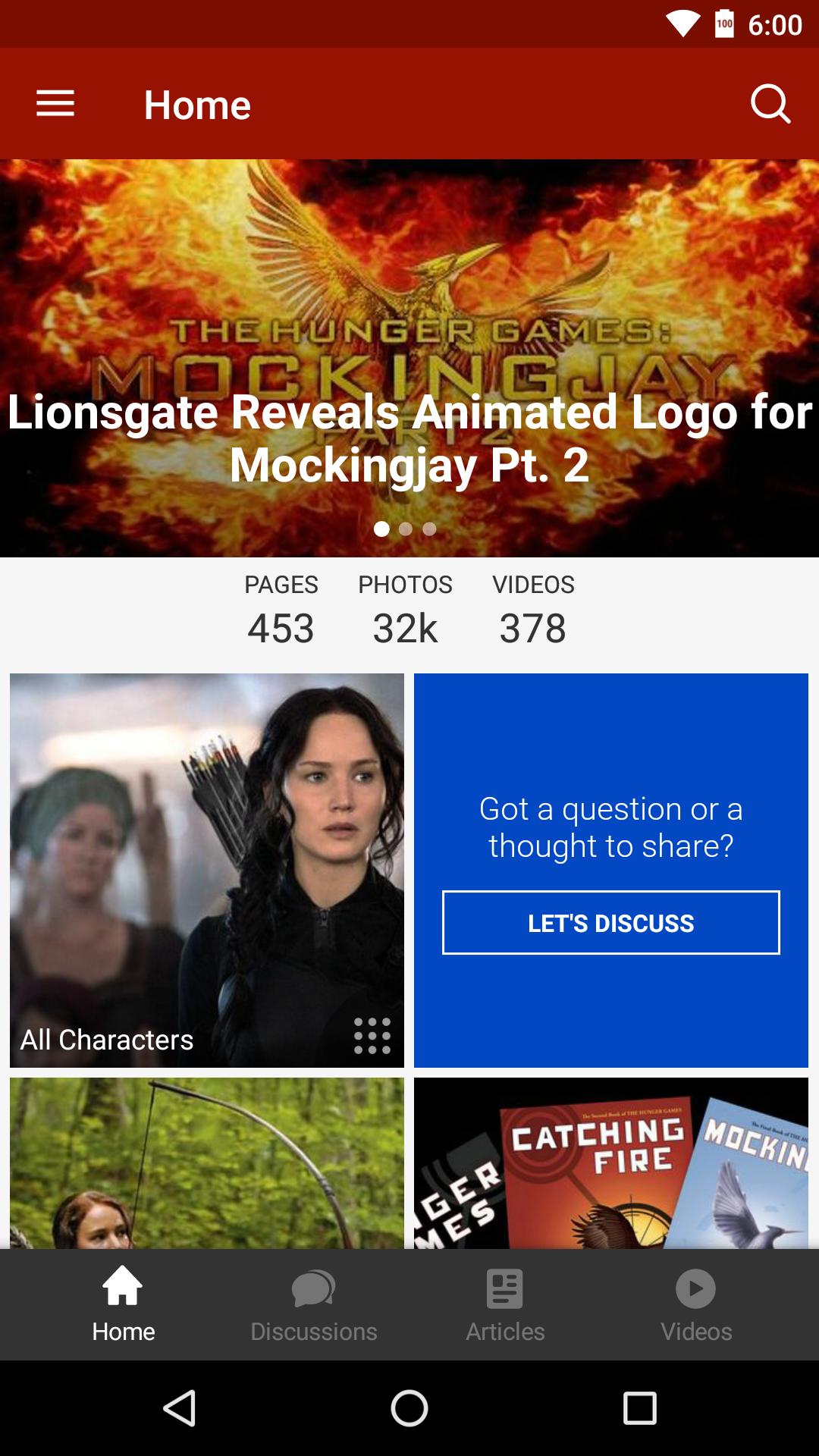Viewport: 819px width, 1456px height.
Task: Switch to the Videos tab
Action: [695, 1304]
